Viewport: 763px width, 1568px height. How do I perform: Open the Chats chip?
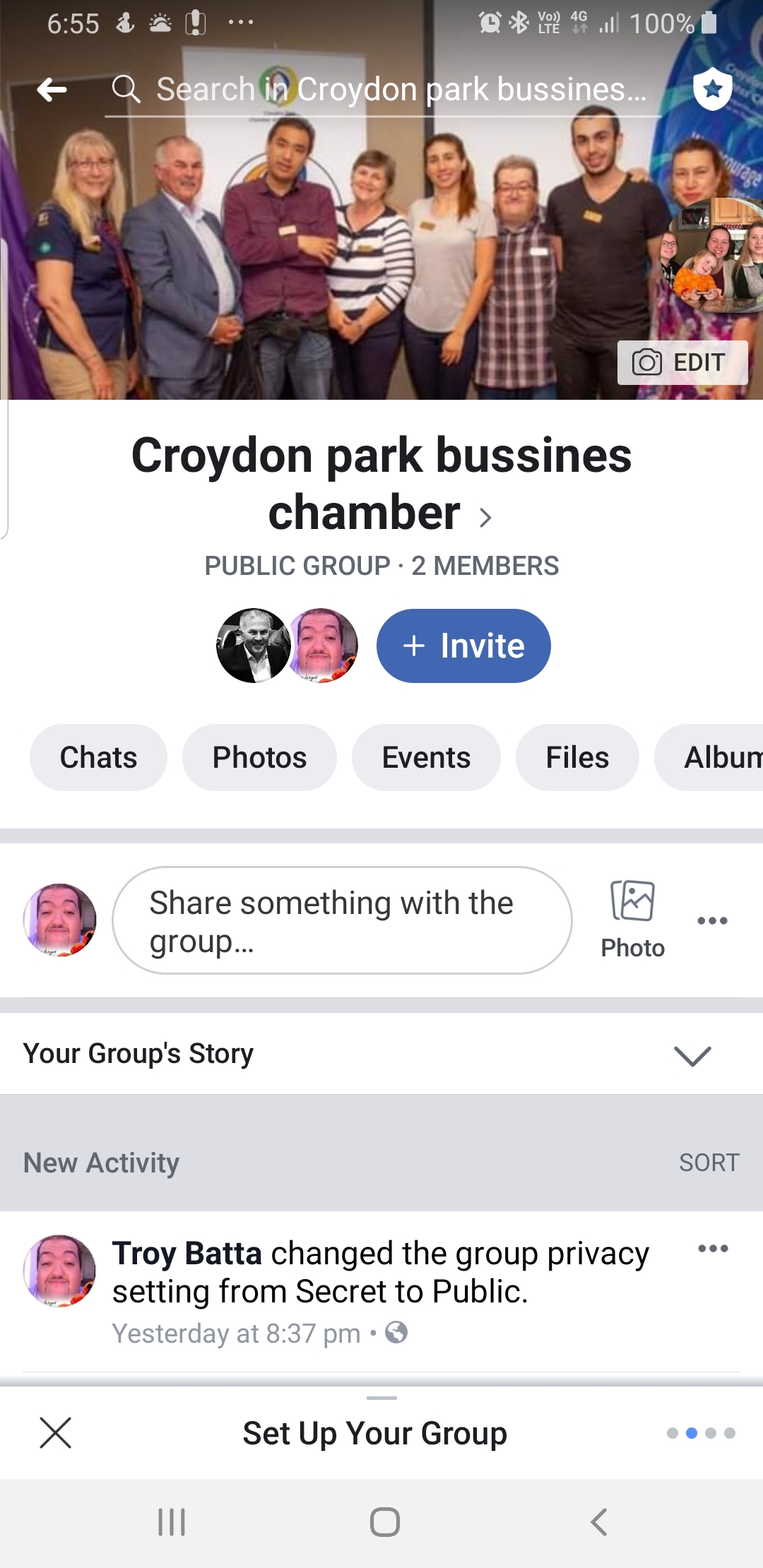pos(98,757)
